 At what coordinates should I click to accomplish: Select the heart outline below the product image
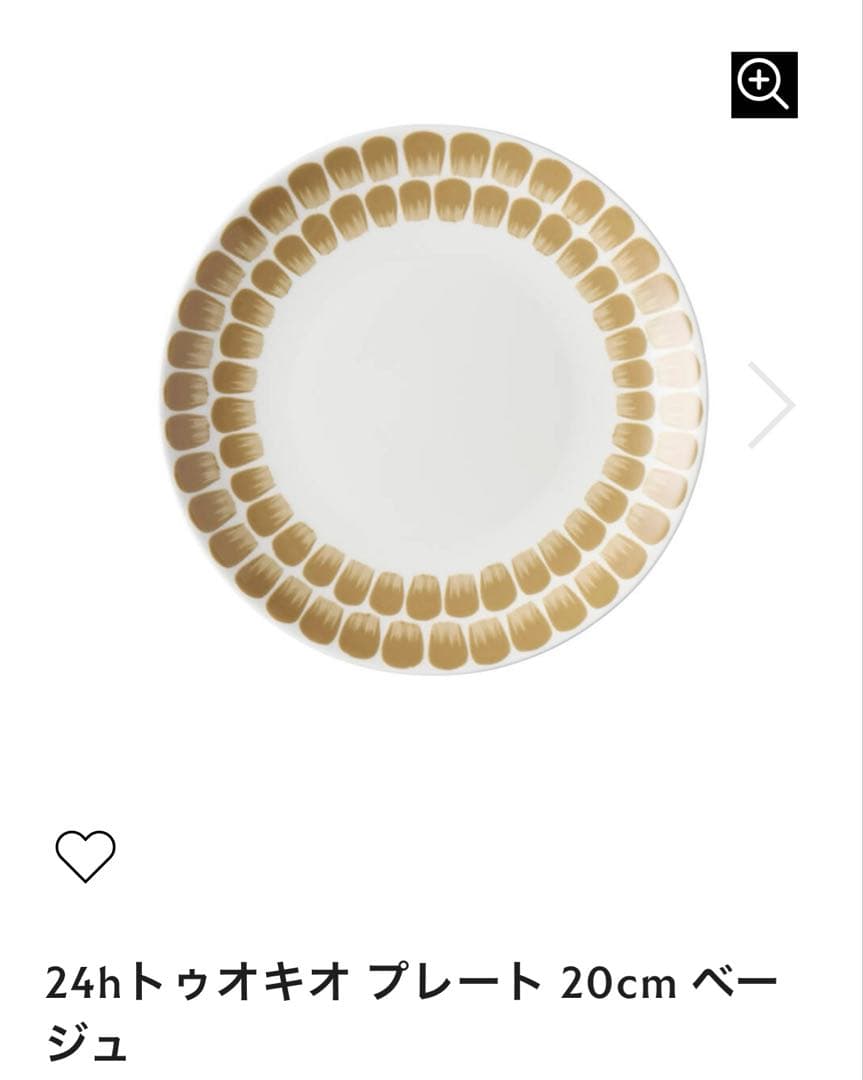coord(84,857)
